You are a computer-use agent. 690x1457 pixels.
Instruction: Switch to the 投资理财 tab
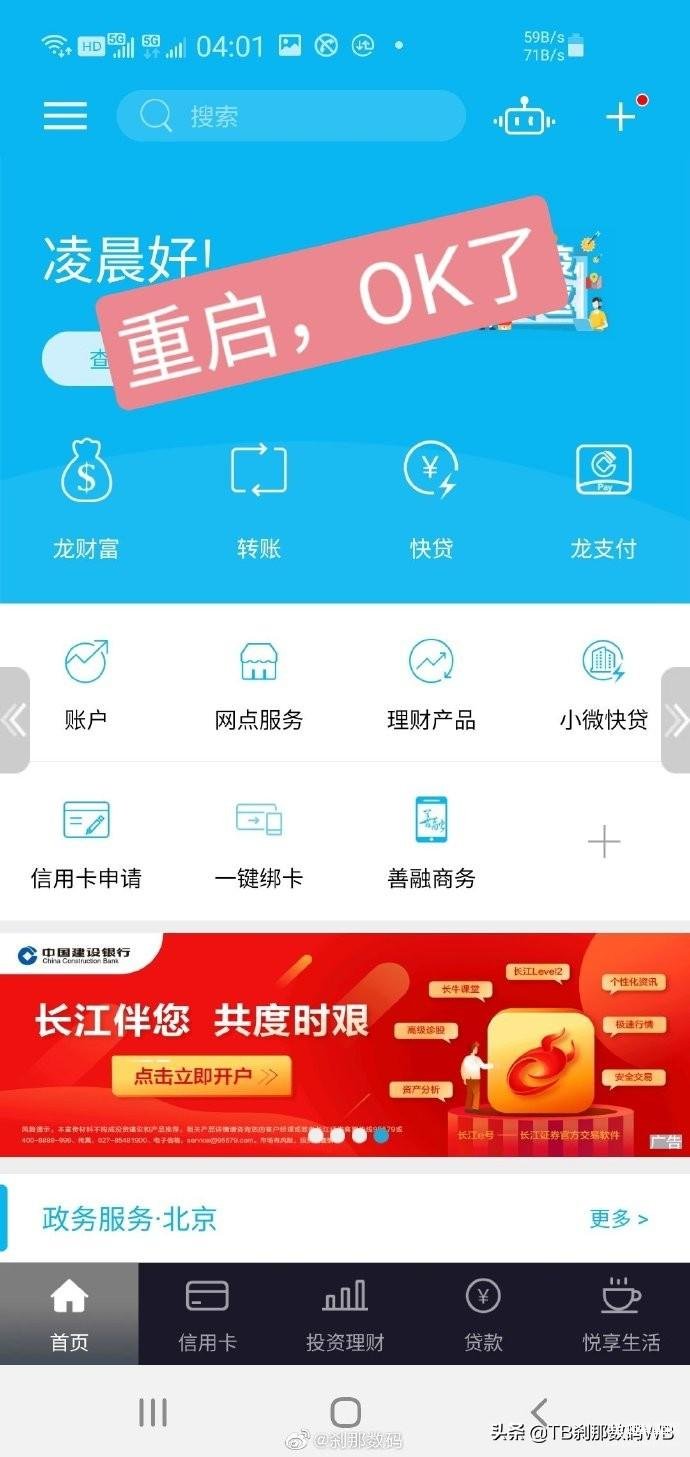pos(345,1315)
